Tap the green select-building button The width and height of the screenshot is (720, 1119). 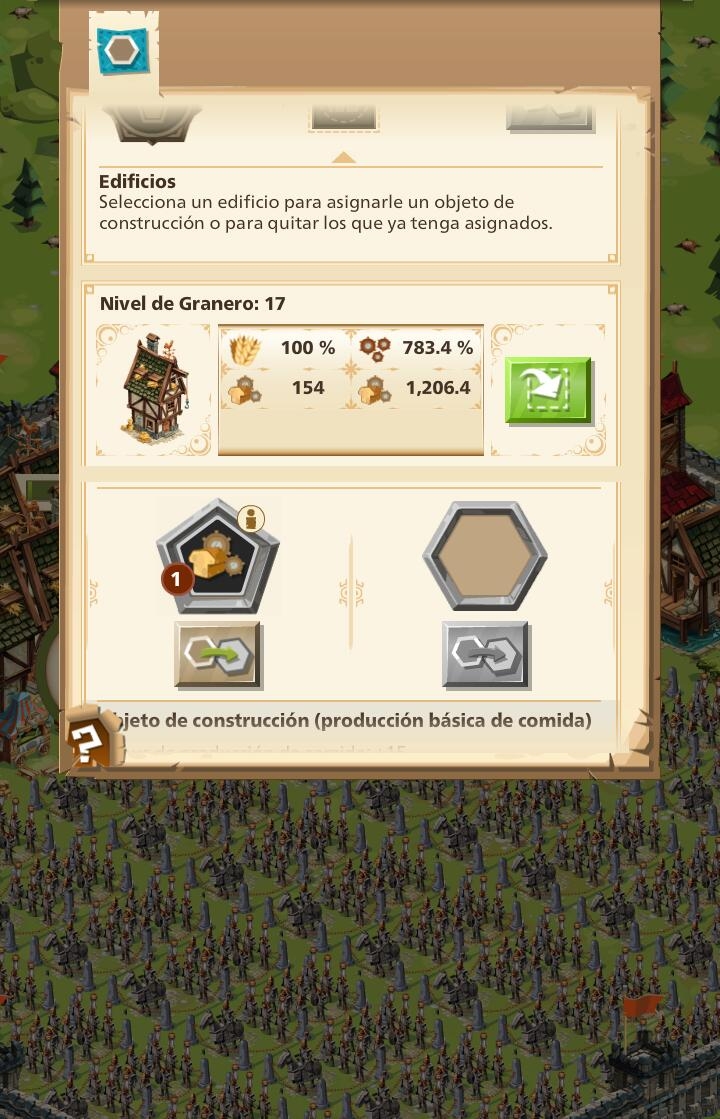click(547, 390)
